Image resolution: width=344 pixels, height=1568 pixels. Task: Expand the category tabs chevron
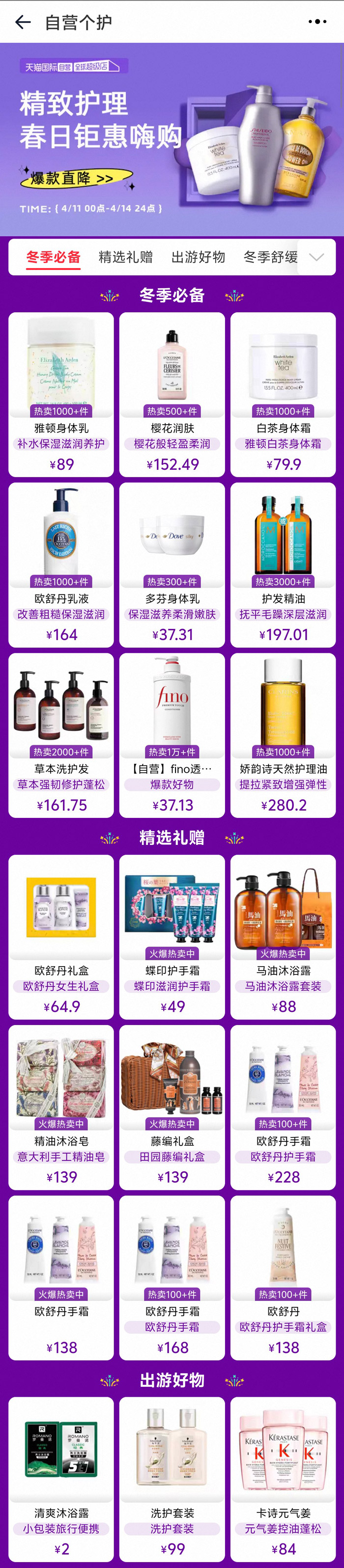click(x=317, y=257)
